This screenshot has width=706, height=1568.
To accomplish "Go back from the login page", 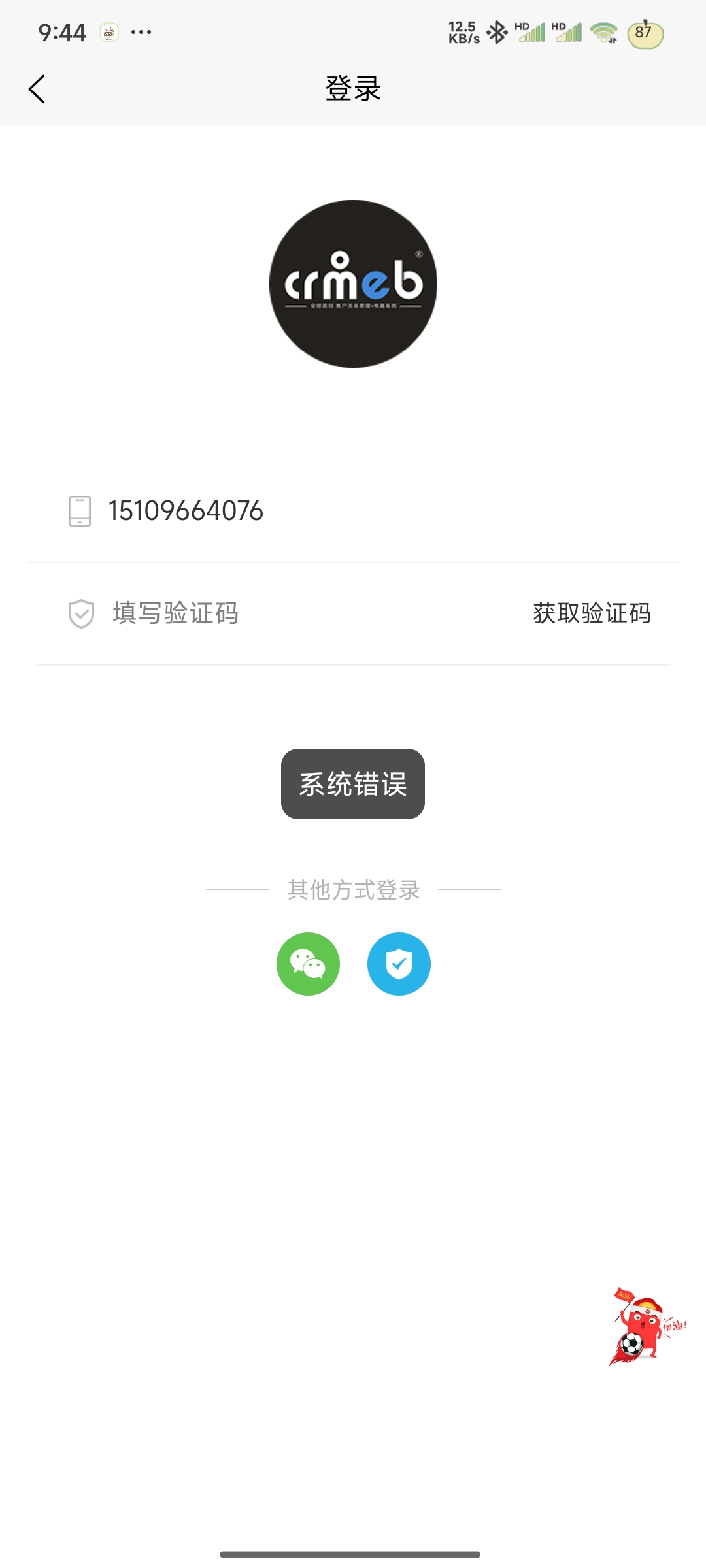I will click(37, 89).
